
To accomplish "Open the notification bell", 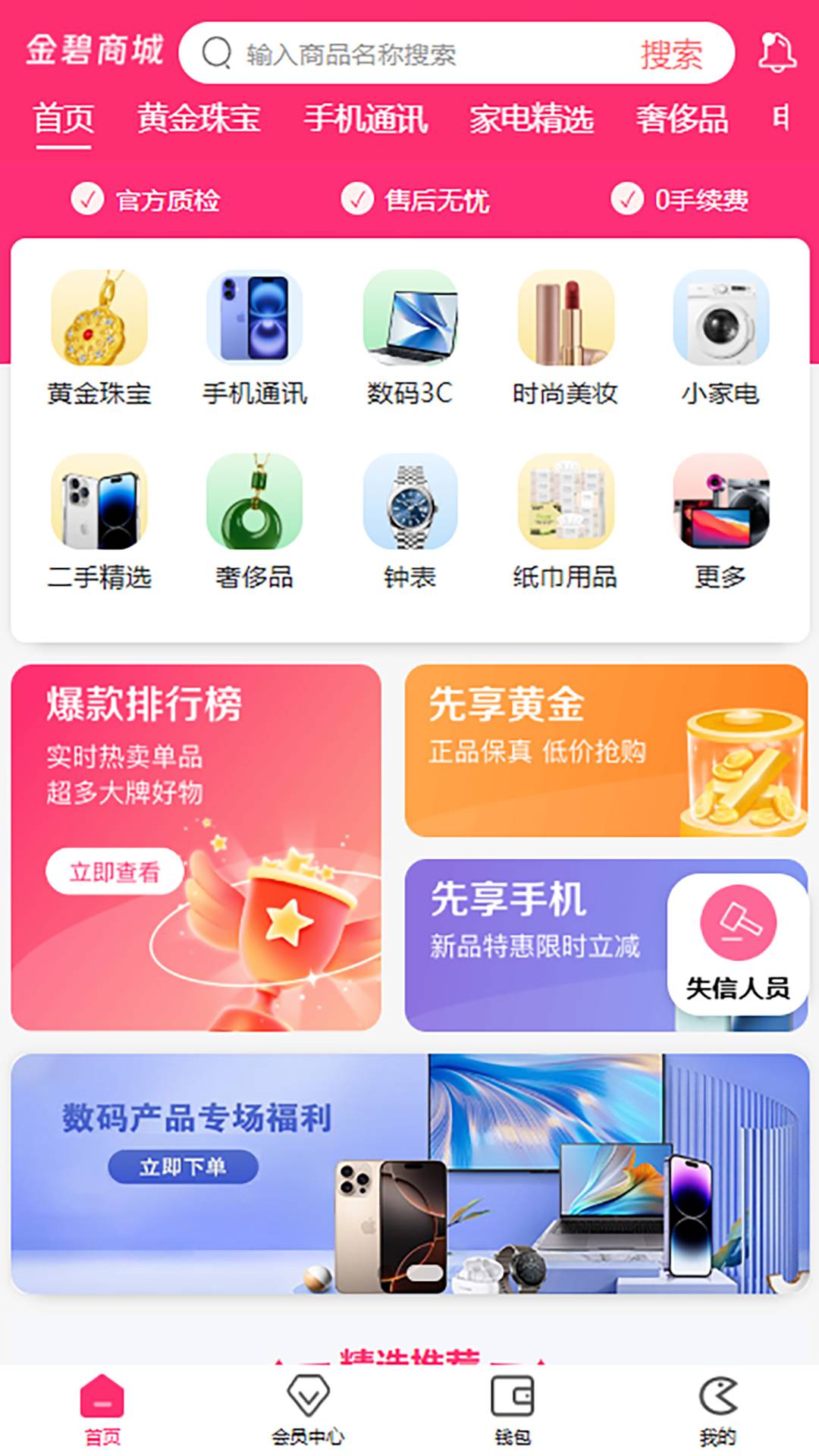I will click(x=774, y=52).
